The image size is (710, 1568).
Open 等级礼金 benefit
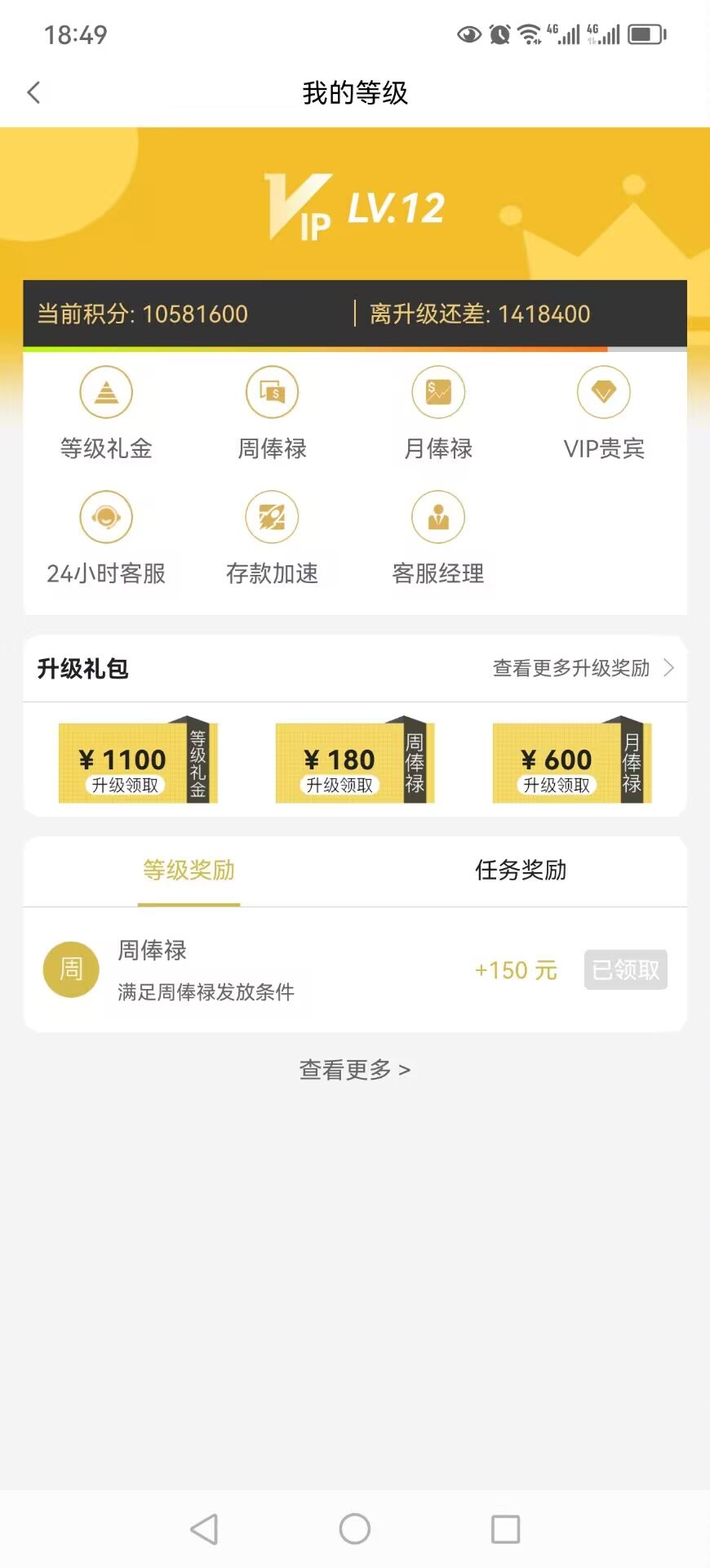[x=106, y=414]
